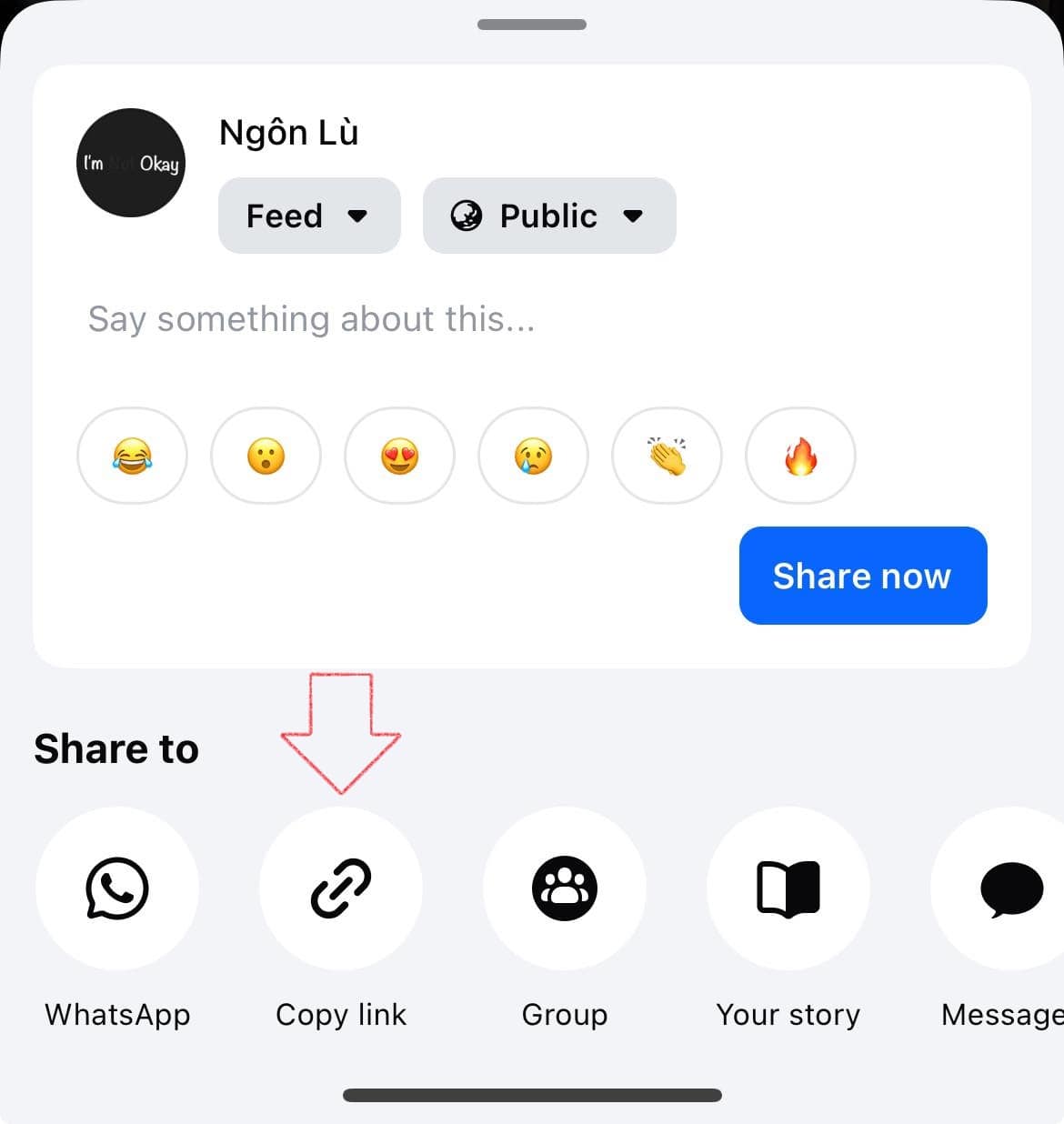Viewport: 1064px width, 1124px height.
Task: Select the crying emoji reaction
Action: 533,456
